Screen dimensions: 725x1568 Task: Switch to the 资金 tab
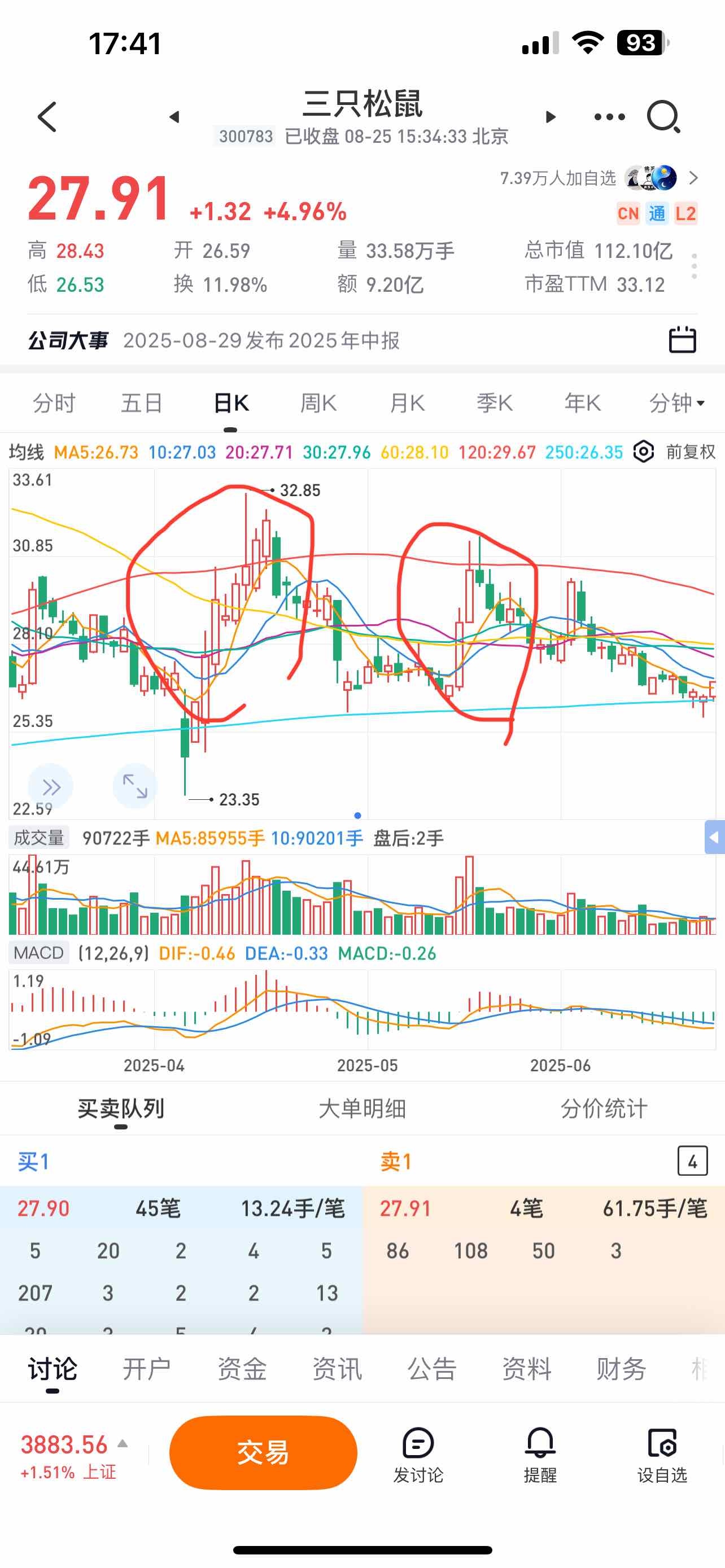click(242, 1369)
